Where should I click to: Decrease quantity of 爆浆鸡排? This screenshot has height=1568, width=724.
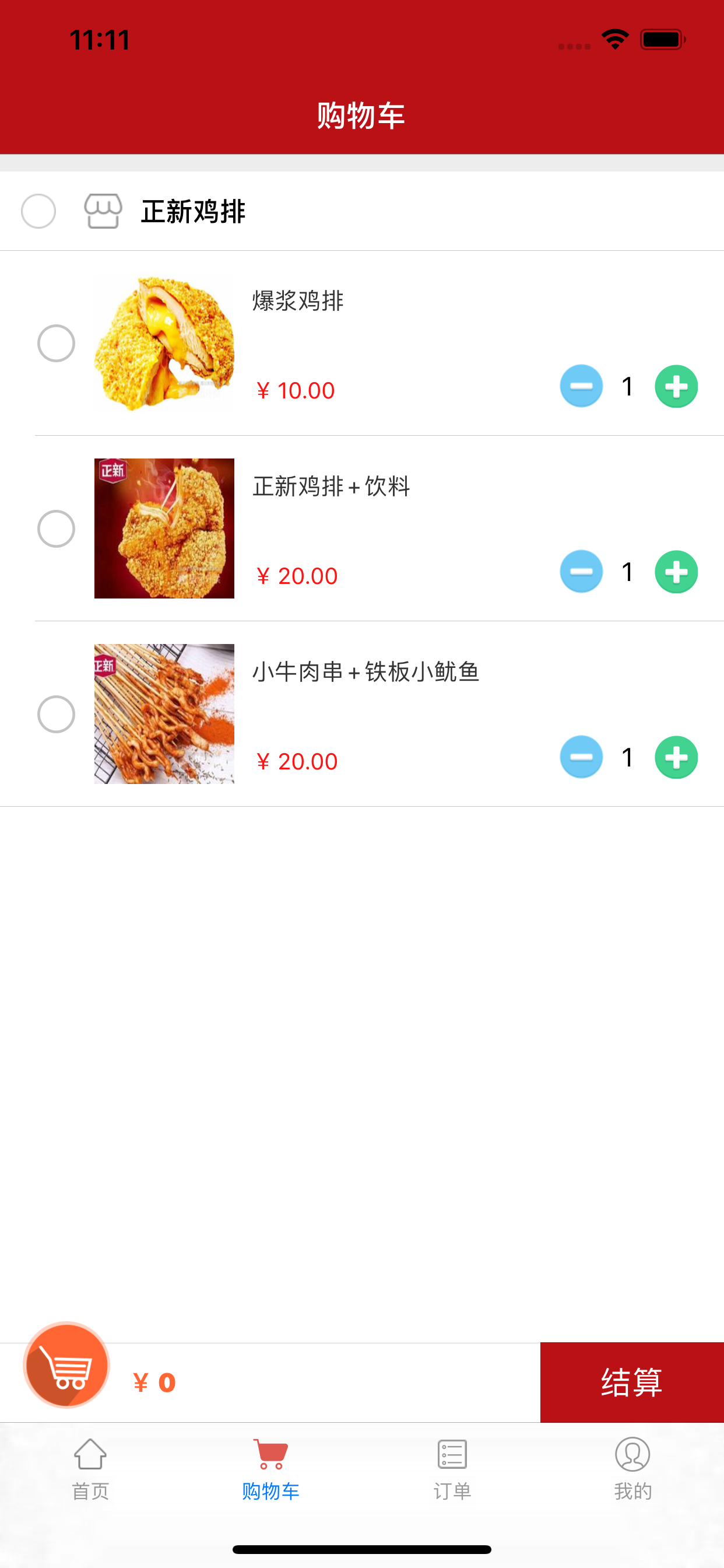click(581, 386)
